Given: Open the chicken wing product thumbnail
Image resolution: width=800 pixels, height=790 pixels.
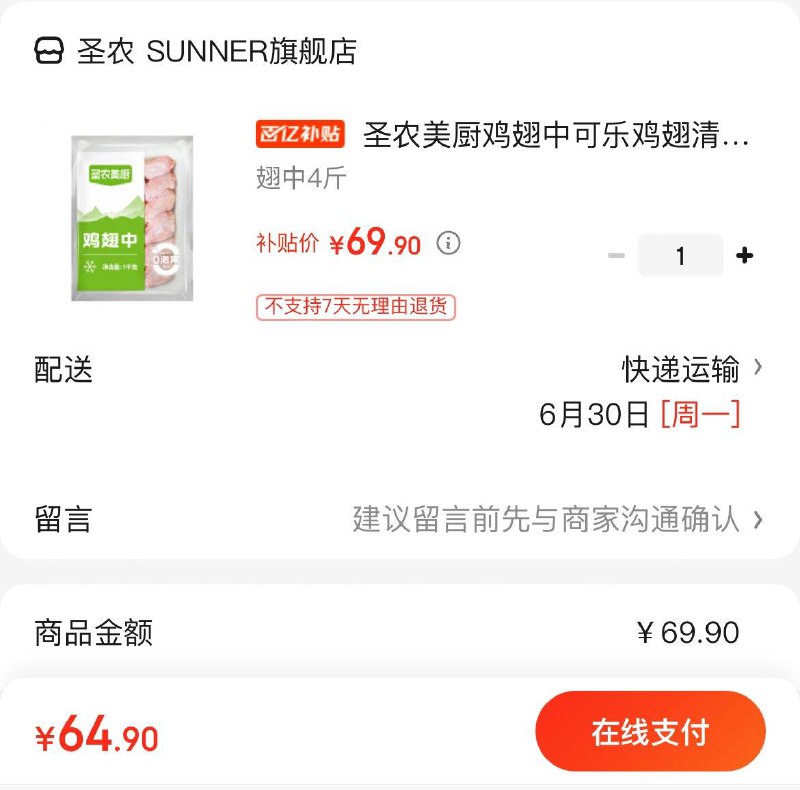Looking at the screenshot, I should 133,217.
